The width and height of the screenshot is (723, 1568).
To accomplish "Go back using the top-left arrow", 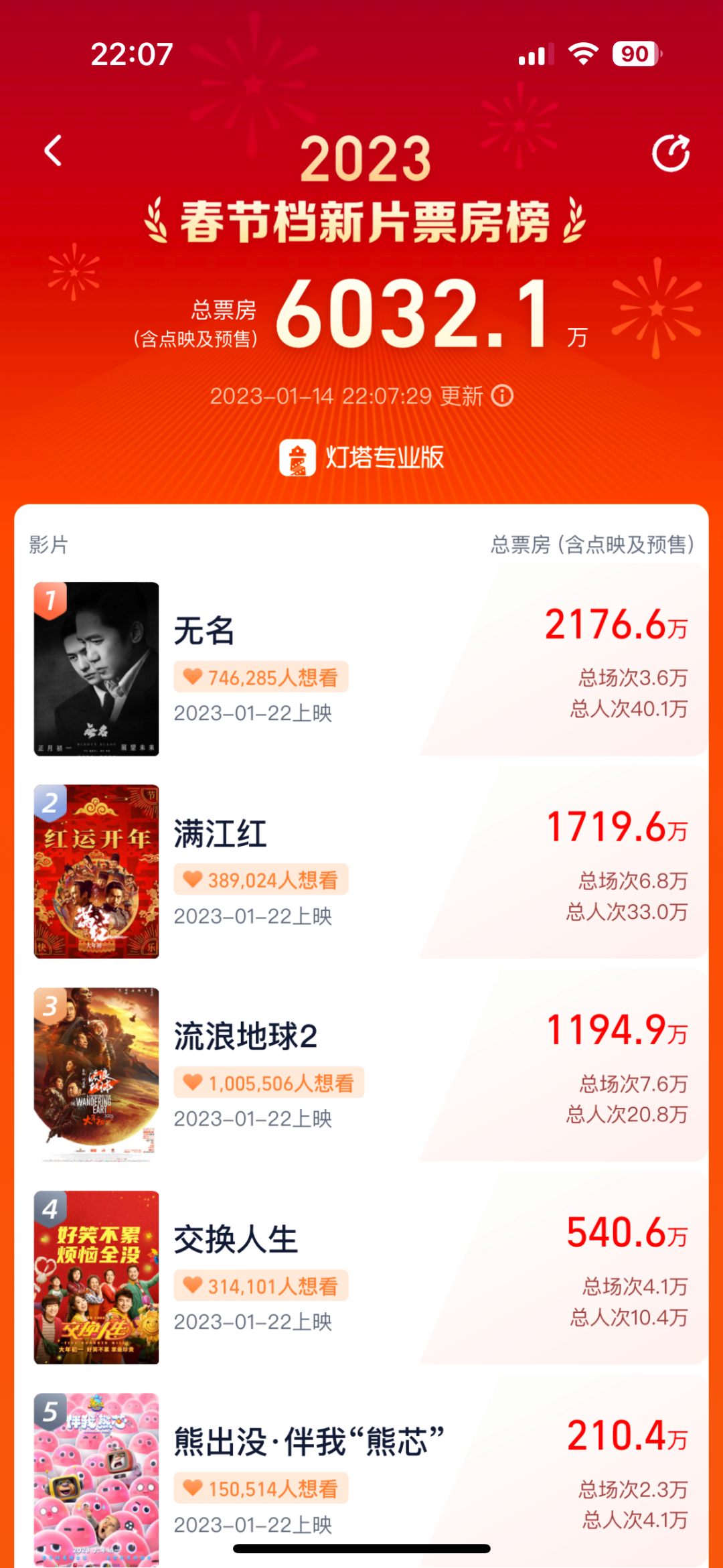I will coord(52,151).
